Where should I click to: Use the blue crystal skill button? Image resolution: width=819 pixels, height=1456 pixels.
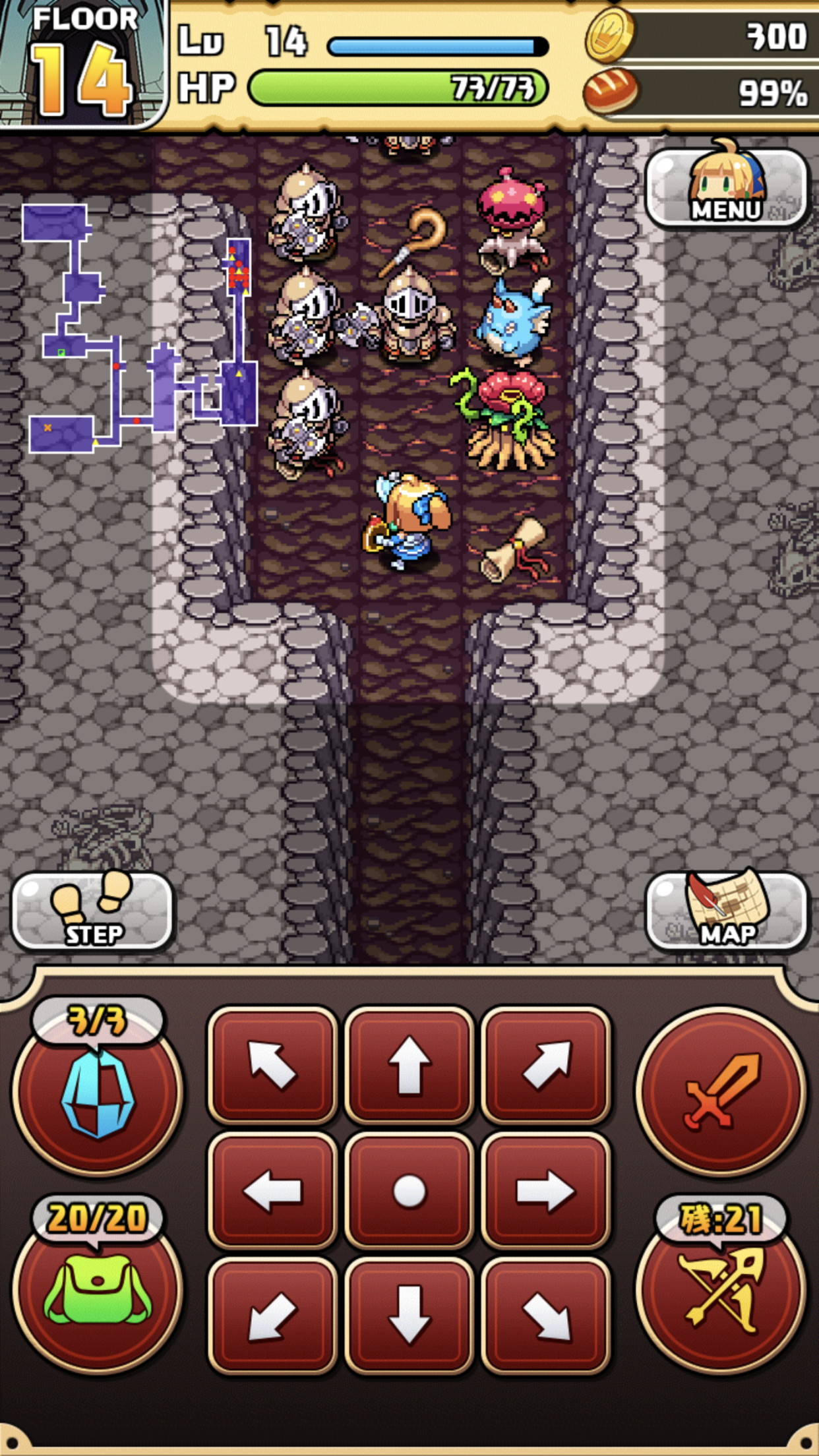point(98,1091)
